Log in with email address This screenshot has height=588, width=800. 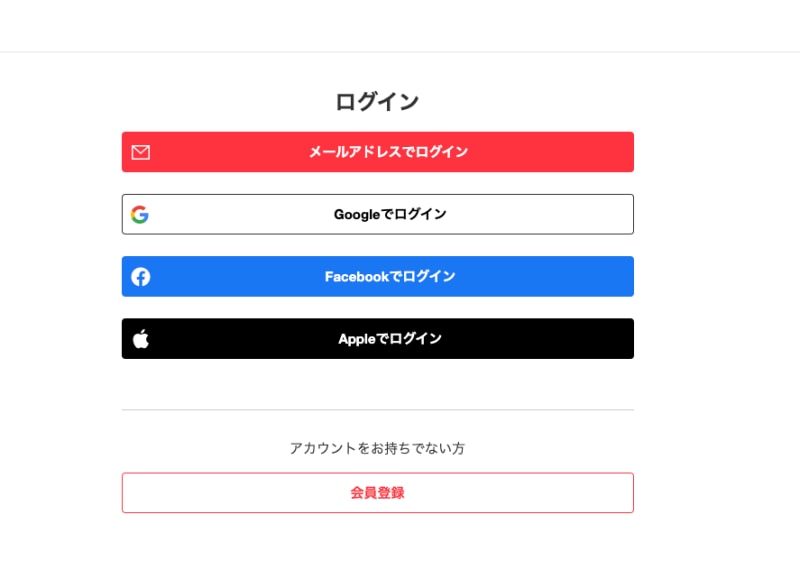pos(377,152)
